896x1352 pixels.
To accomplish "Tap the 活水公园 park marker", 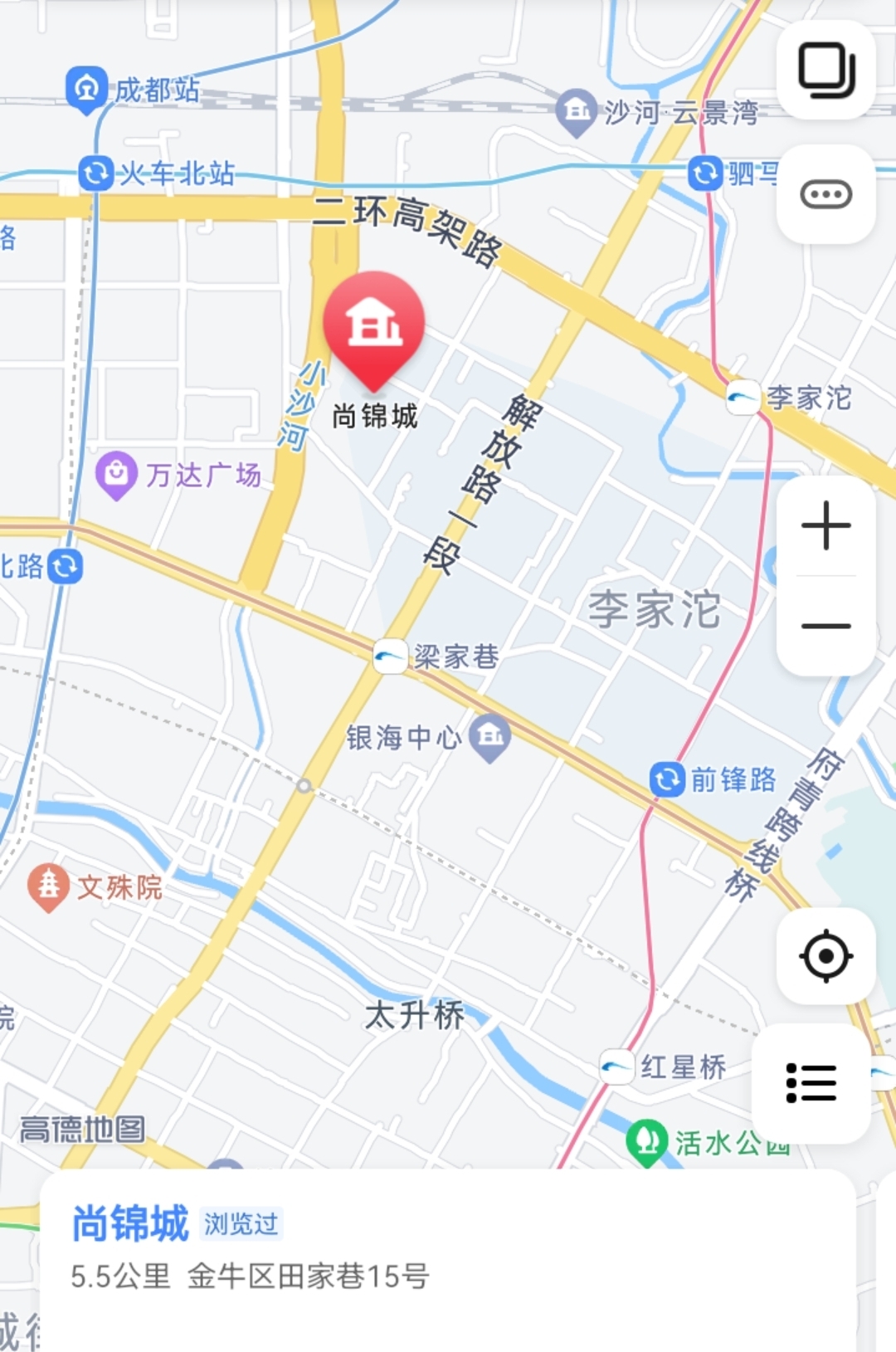I will point(647,1141).
